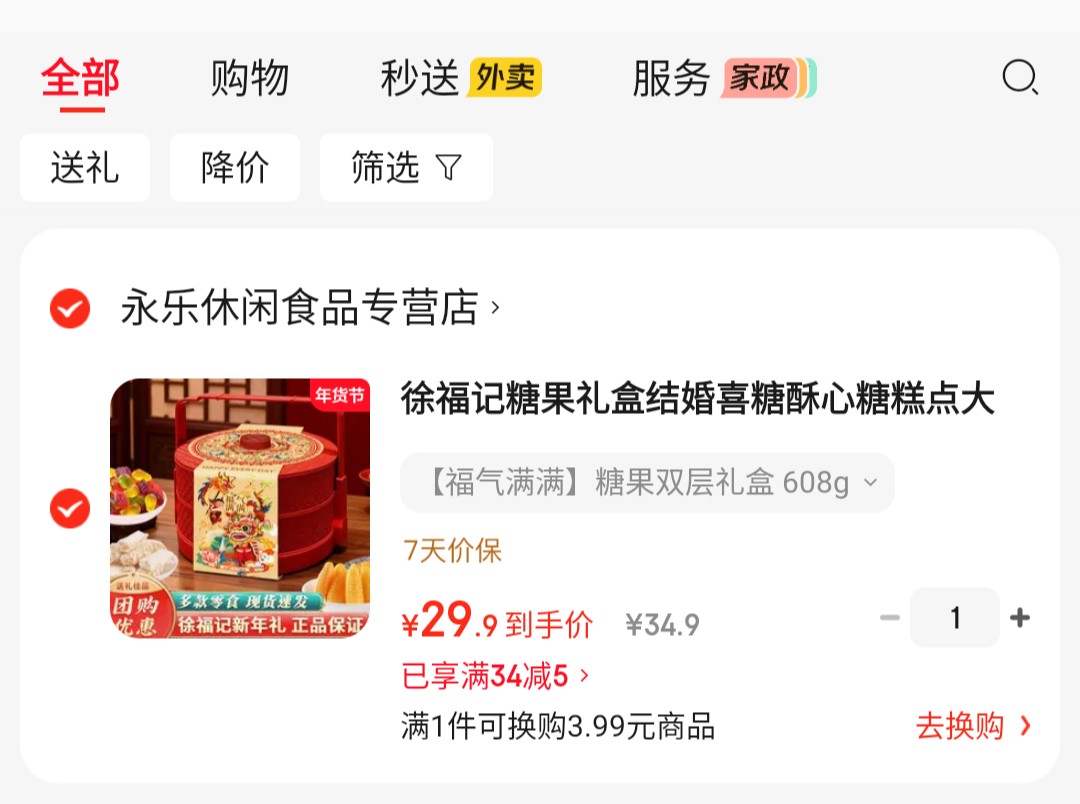
Task: Expand the 糖果双层礼盒 608g spec dropdown
Action: pyautogui.click(x=647, y=483)
